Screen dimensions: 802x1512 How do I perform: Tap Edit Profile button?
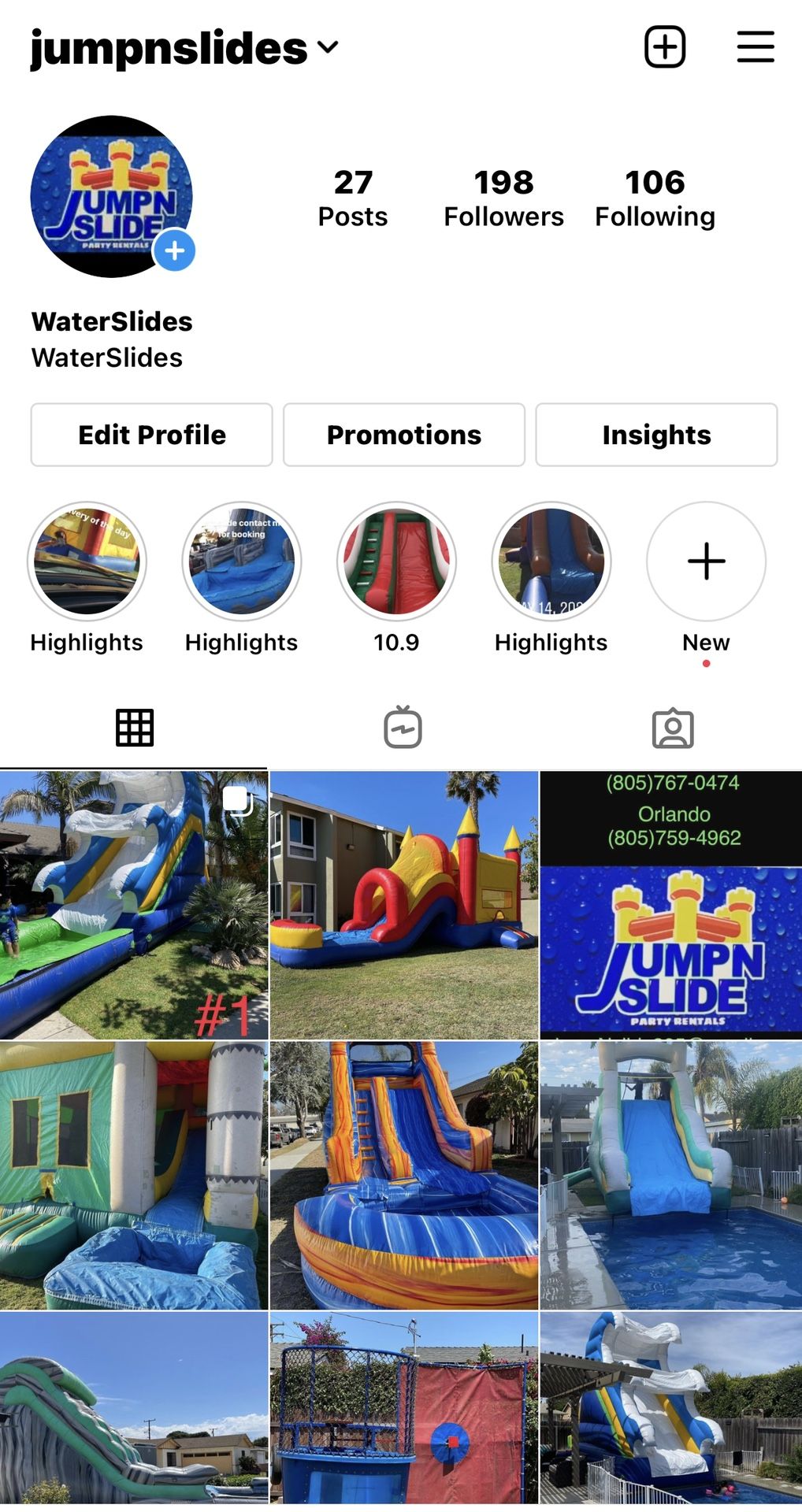[x=152, y=435]
